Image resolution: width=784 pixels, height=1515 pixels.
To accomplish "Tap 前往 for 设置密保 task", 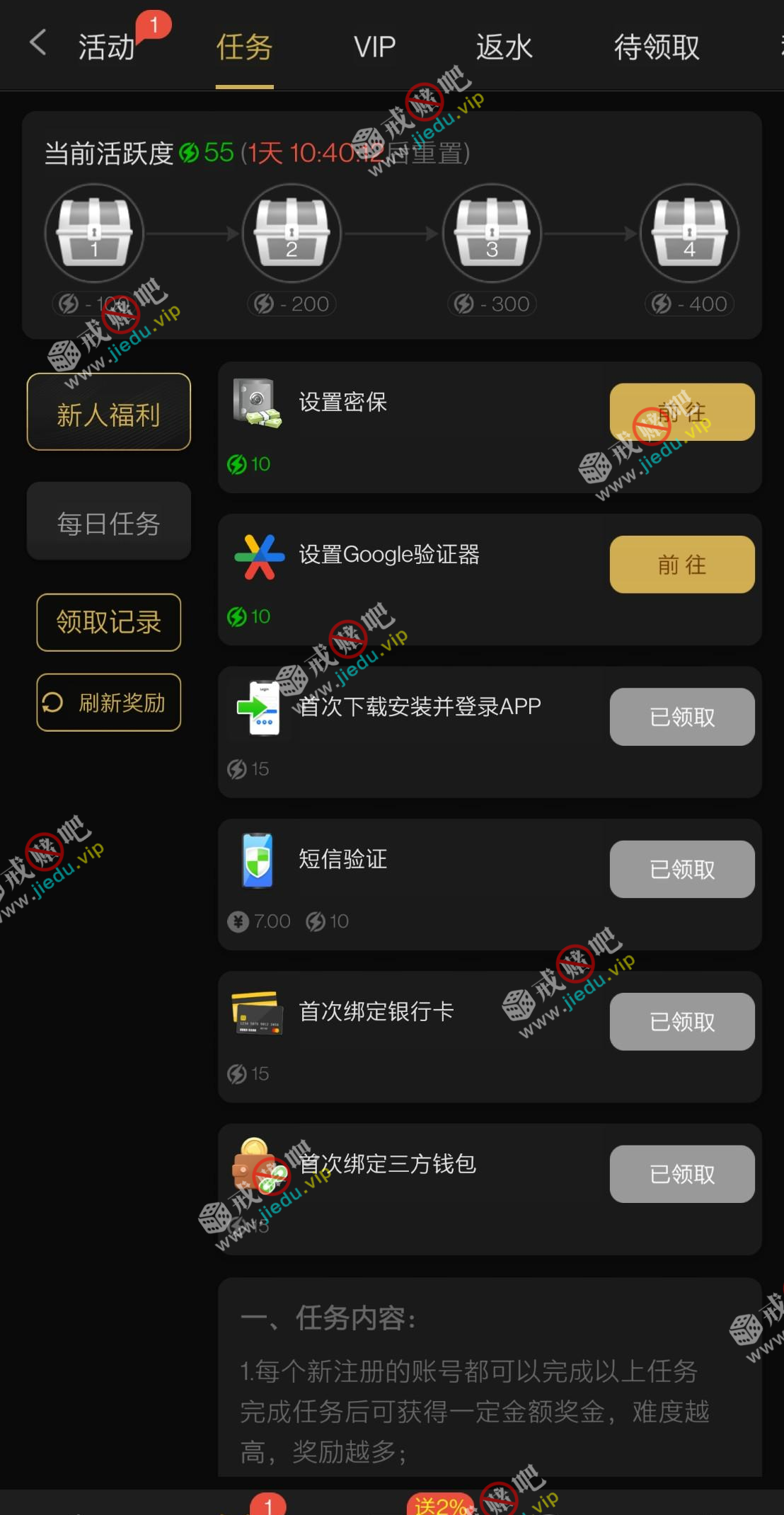I will 682,413.
